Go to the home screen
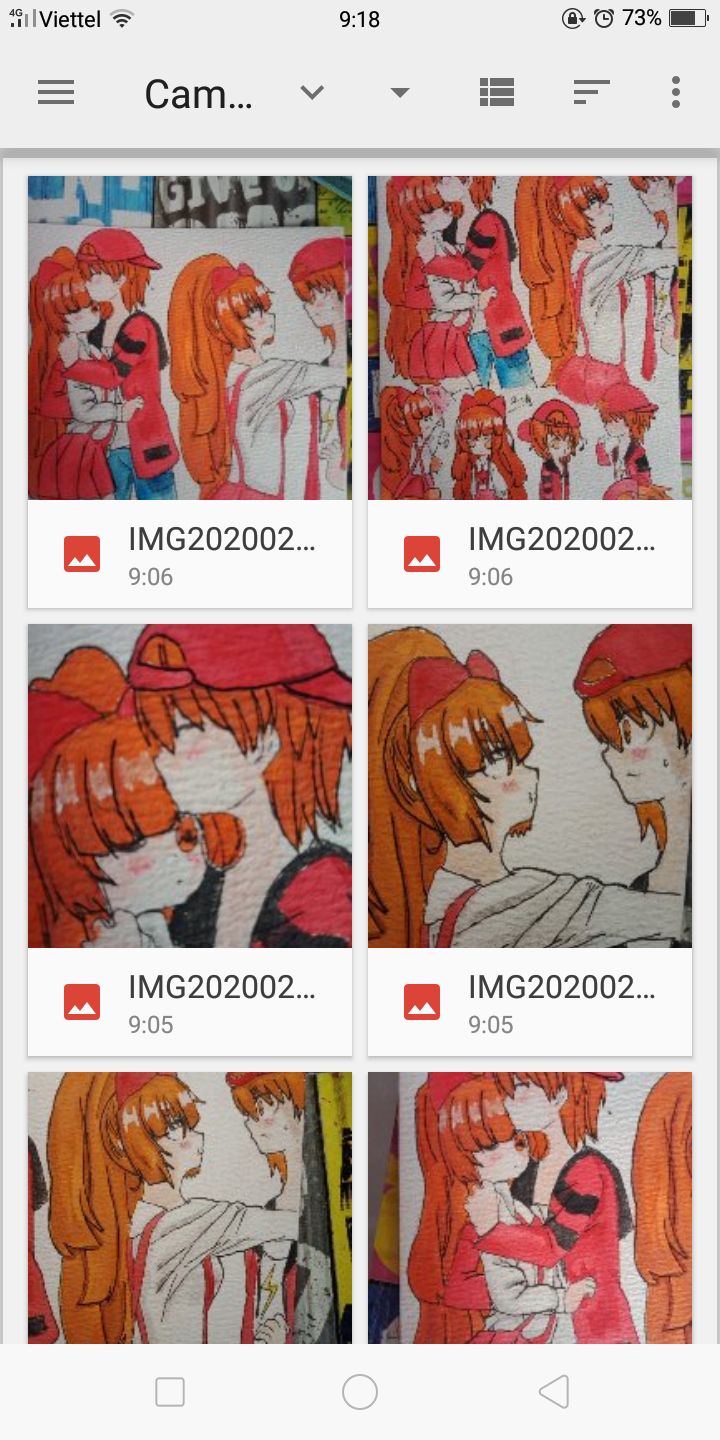Image resolution: width=720 pixels, height=1440 pixels. point(360,1391)
